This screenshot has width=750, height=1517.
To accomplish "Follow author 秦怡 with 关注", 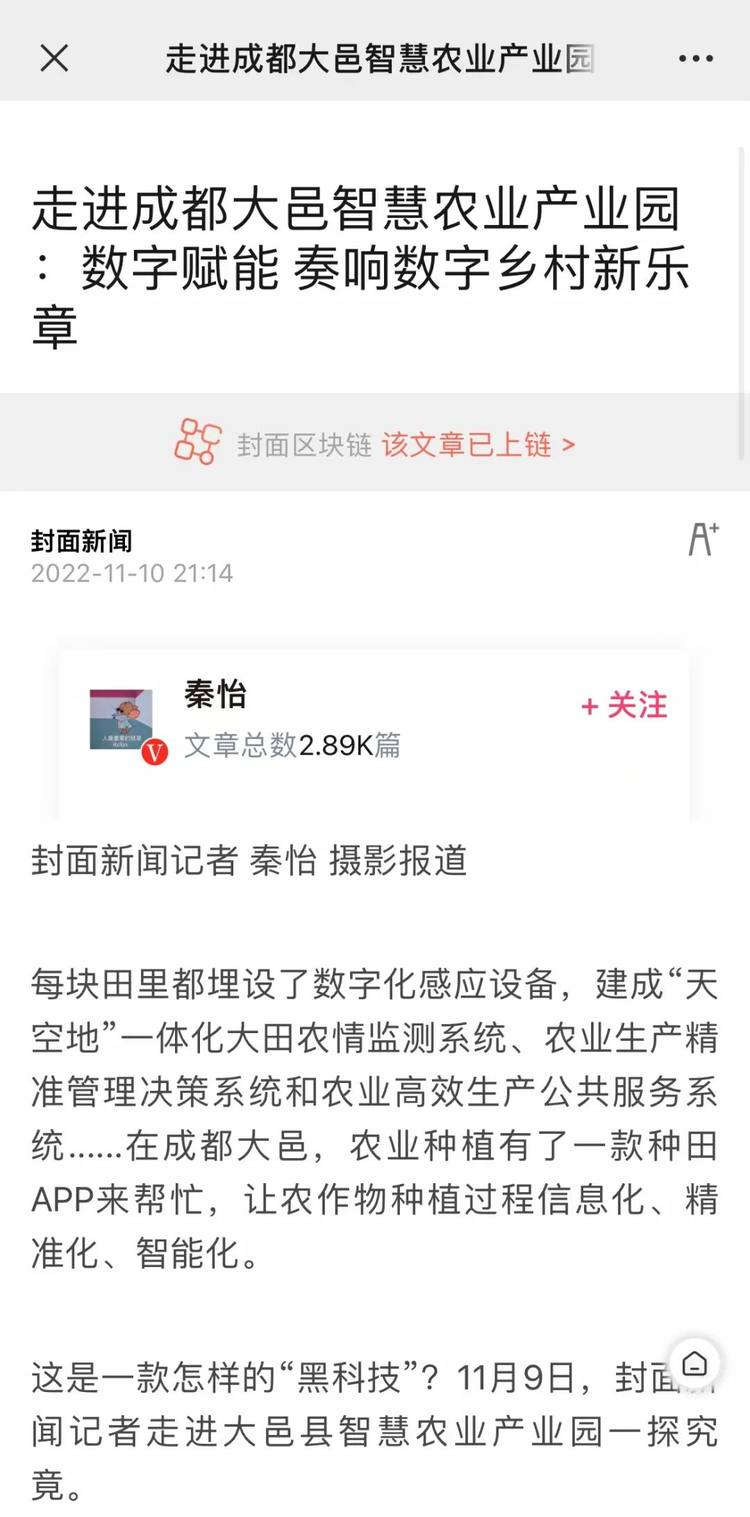I will click(625, 705).
